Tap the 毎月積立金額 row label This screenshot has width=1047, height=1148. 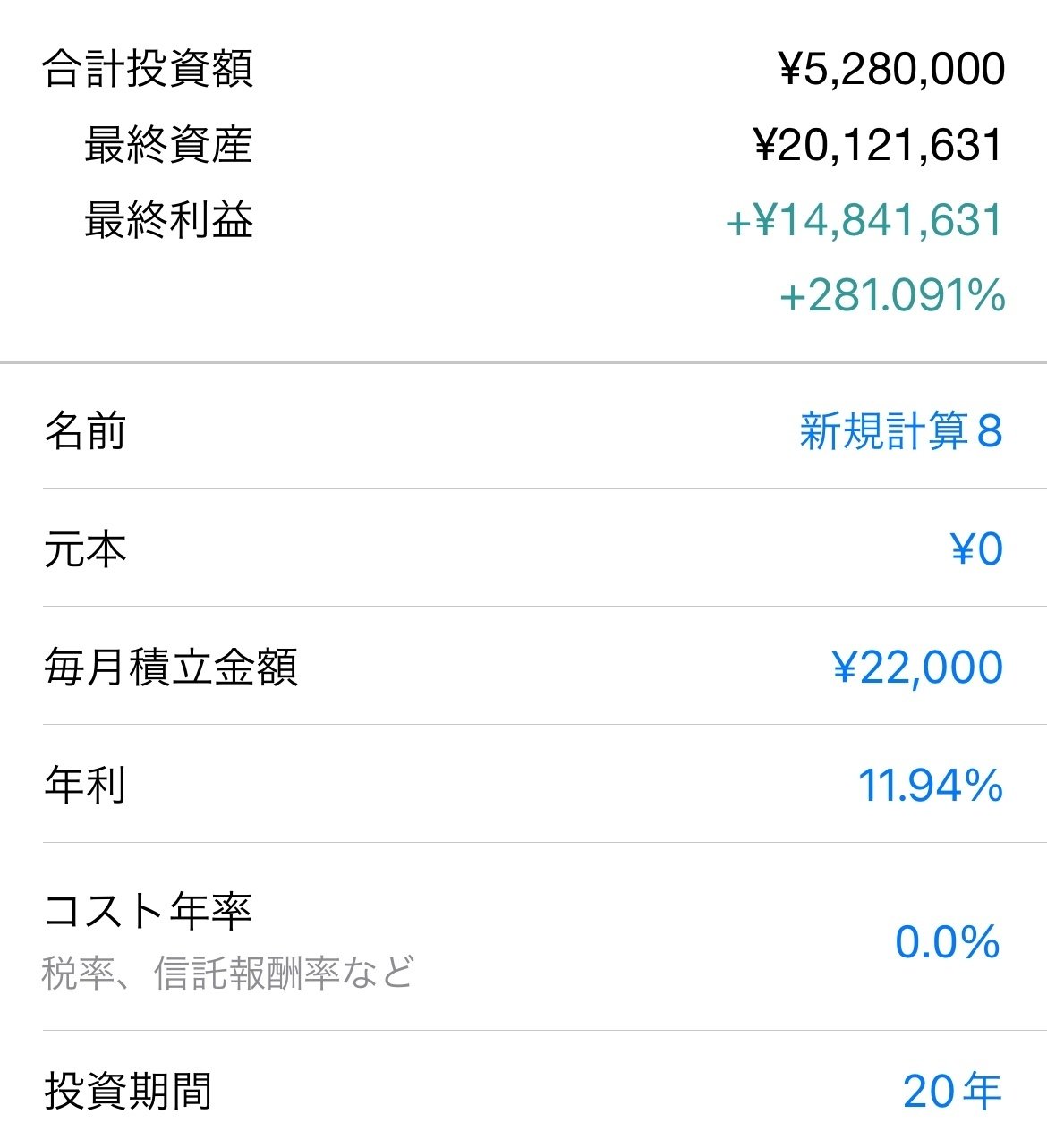[170, 666]
